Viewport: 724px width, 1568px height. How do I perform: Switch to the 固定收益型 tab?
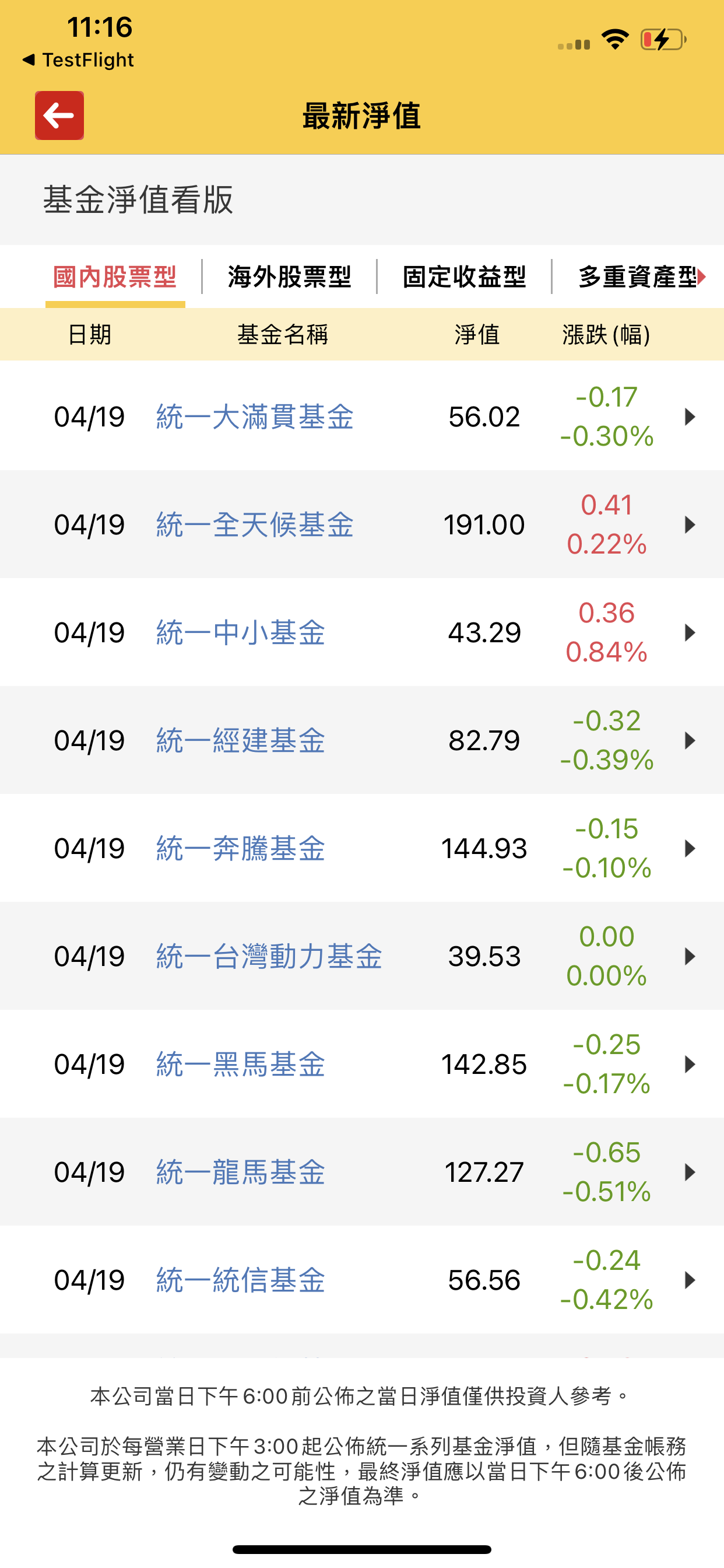(464, 277)
